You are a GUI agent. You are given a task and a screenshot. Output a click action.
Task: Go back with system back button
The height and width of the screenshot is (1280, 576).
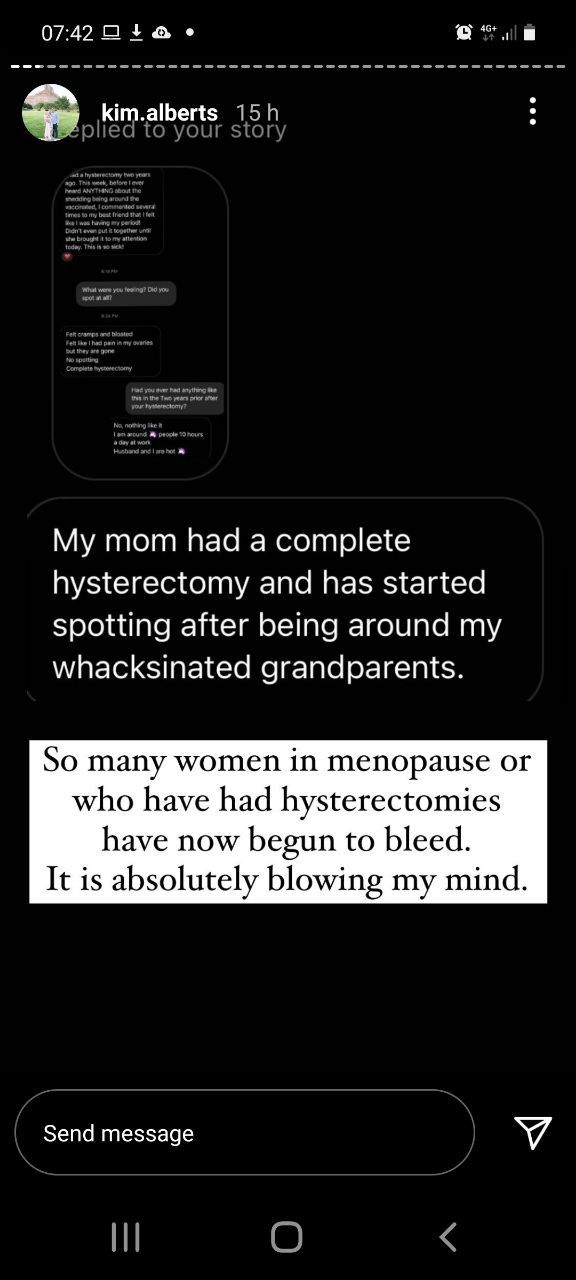[448, 1237]
